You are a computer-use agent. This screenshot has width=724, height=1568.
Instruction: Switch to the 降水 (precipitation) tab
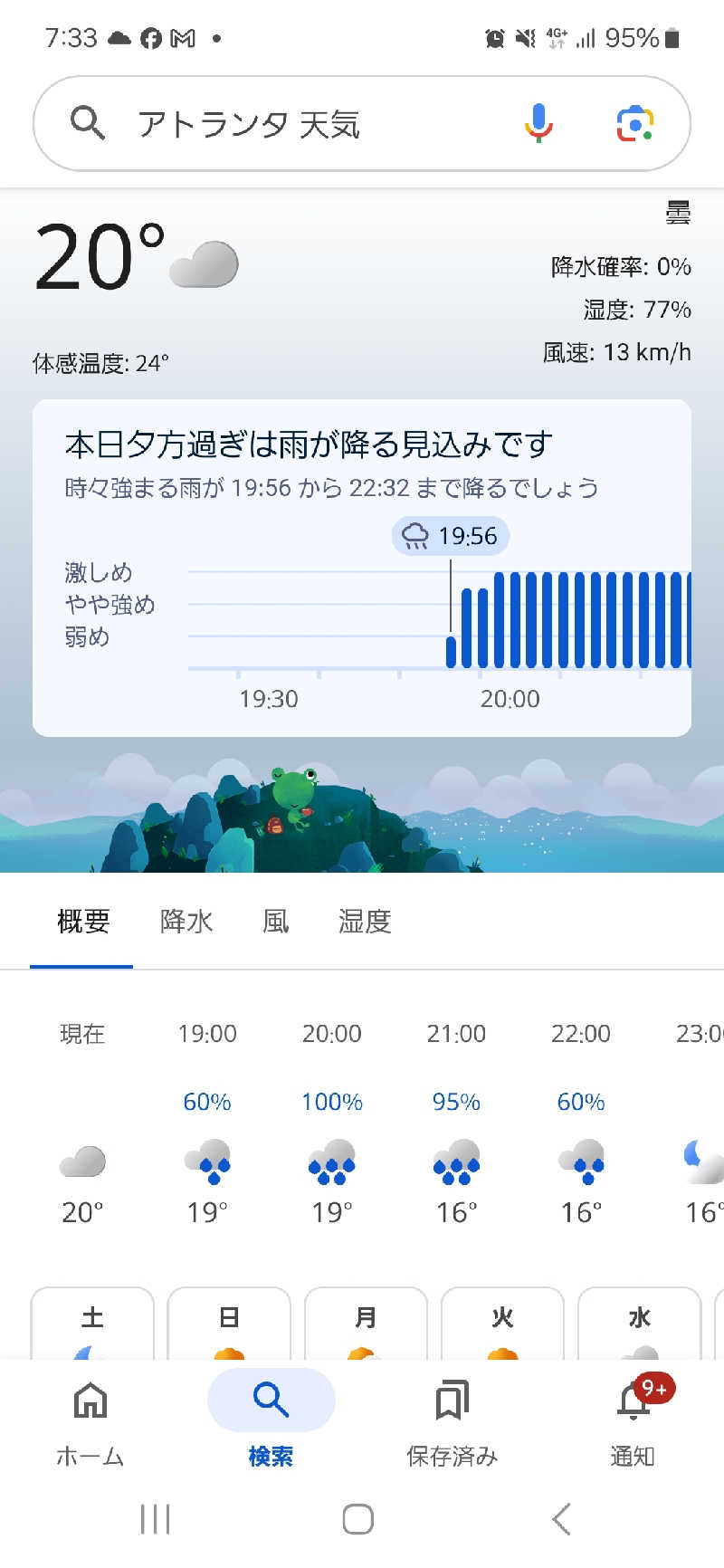click(x=186, y=921)
